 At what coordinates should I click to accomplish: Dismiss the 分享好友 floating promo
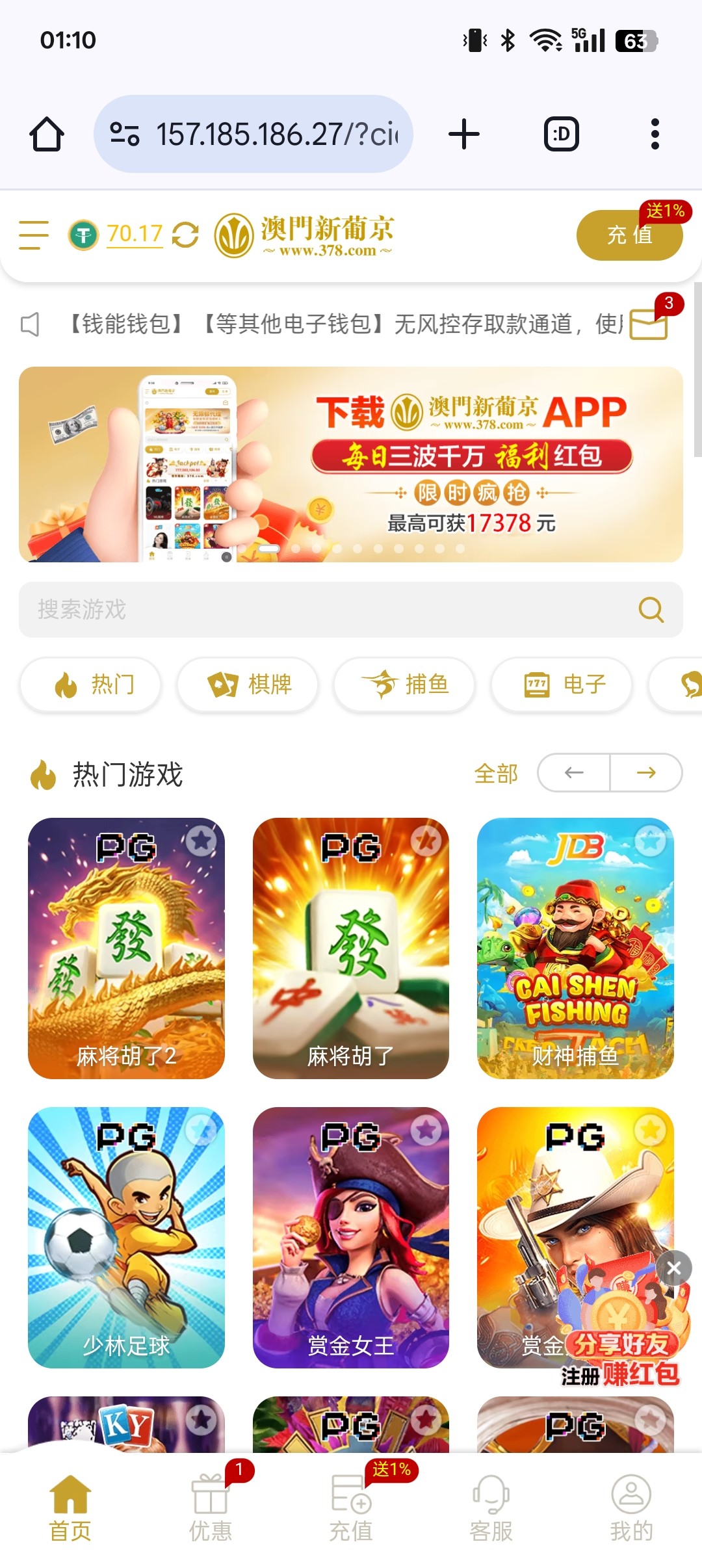tap(674, 1268)
